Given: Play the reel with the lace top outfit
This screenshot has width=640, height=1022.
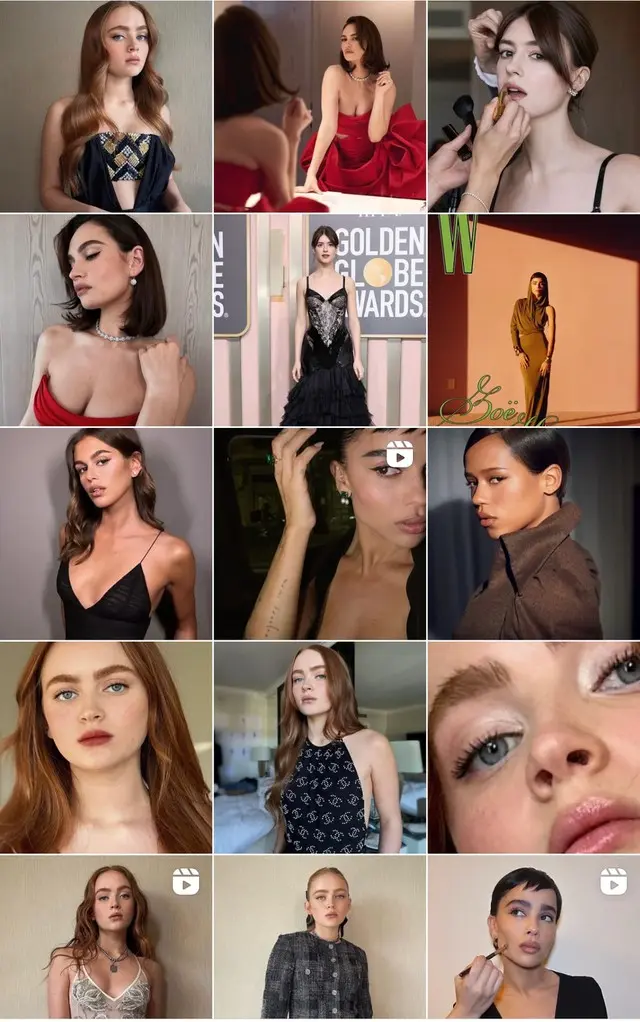Looking at the screenshot, I should (105, 938).
